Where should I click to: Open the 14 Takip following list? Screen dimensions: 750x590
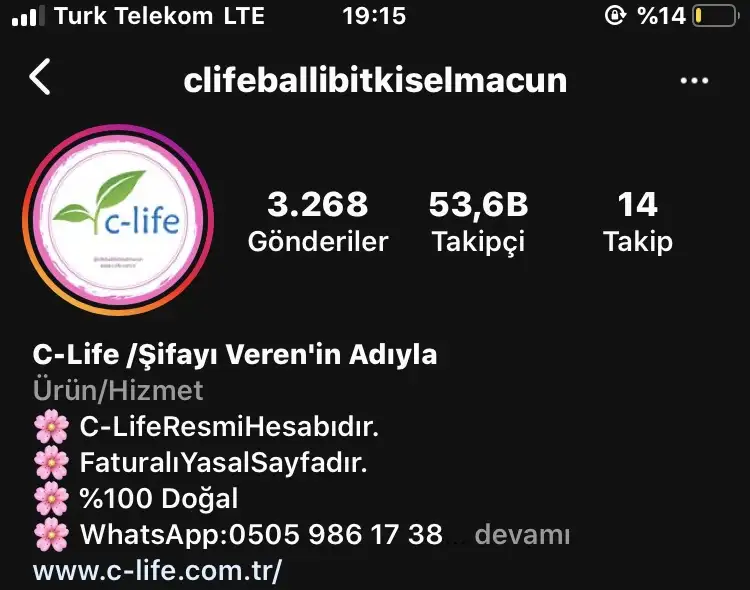(637, 222)
